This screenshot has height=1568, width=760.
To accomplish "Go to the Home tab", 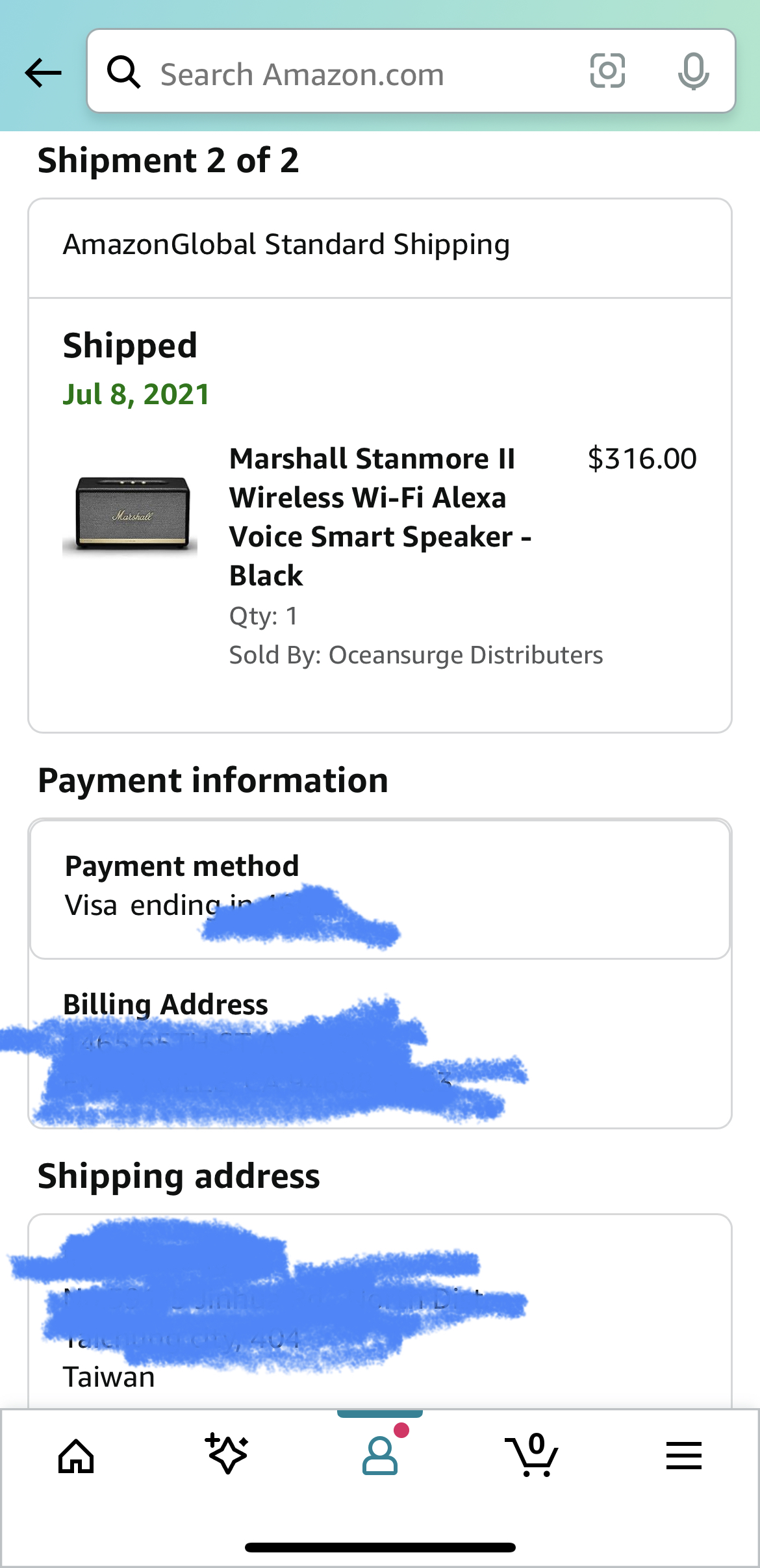I will (76, 1455).
